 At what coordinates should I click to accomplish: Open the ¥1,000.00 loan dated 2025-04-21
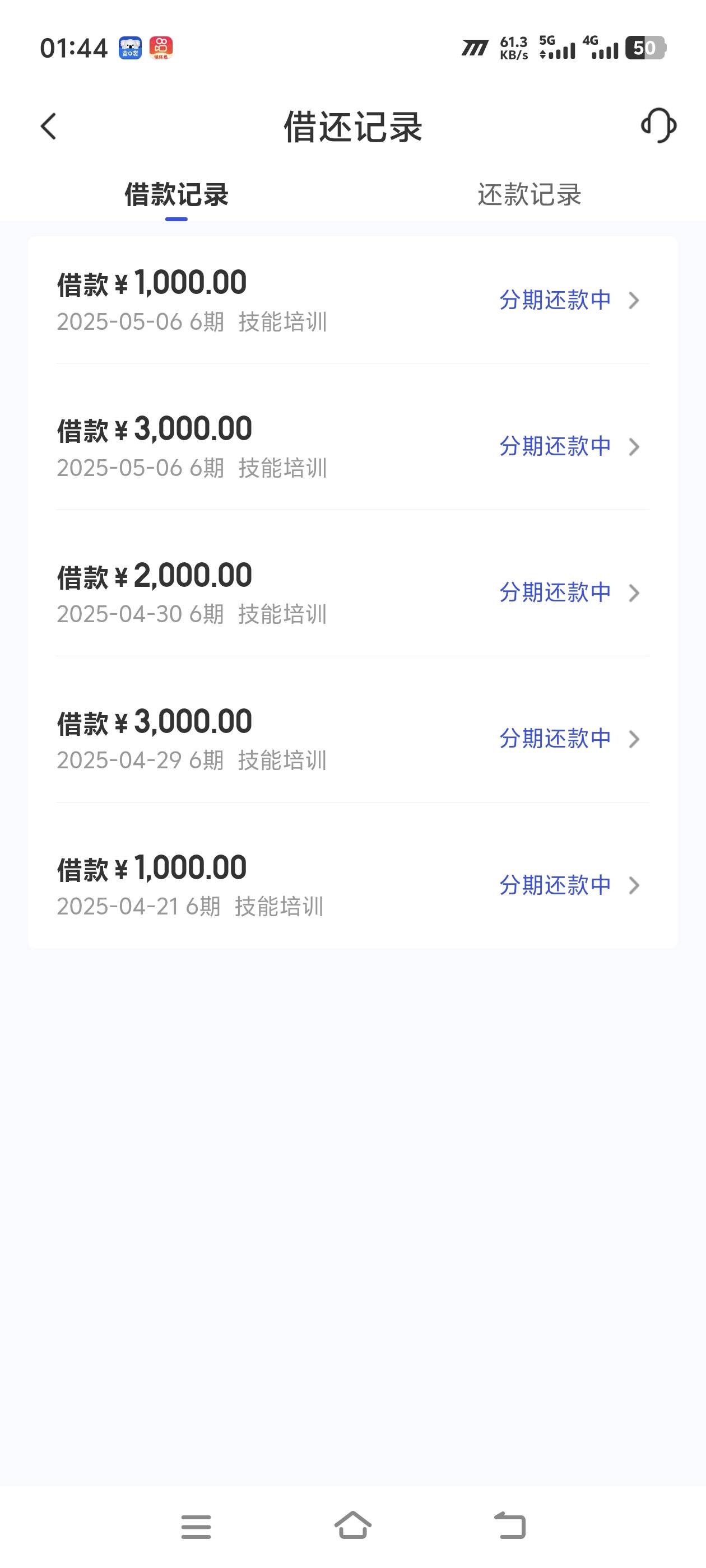click(352, 884)
